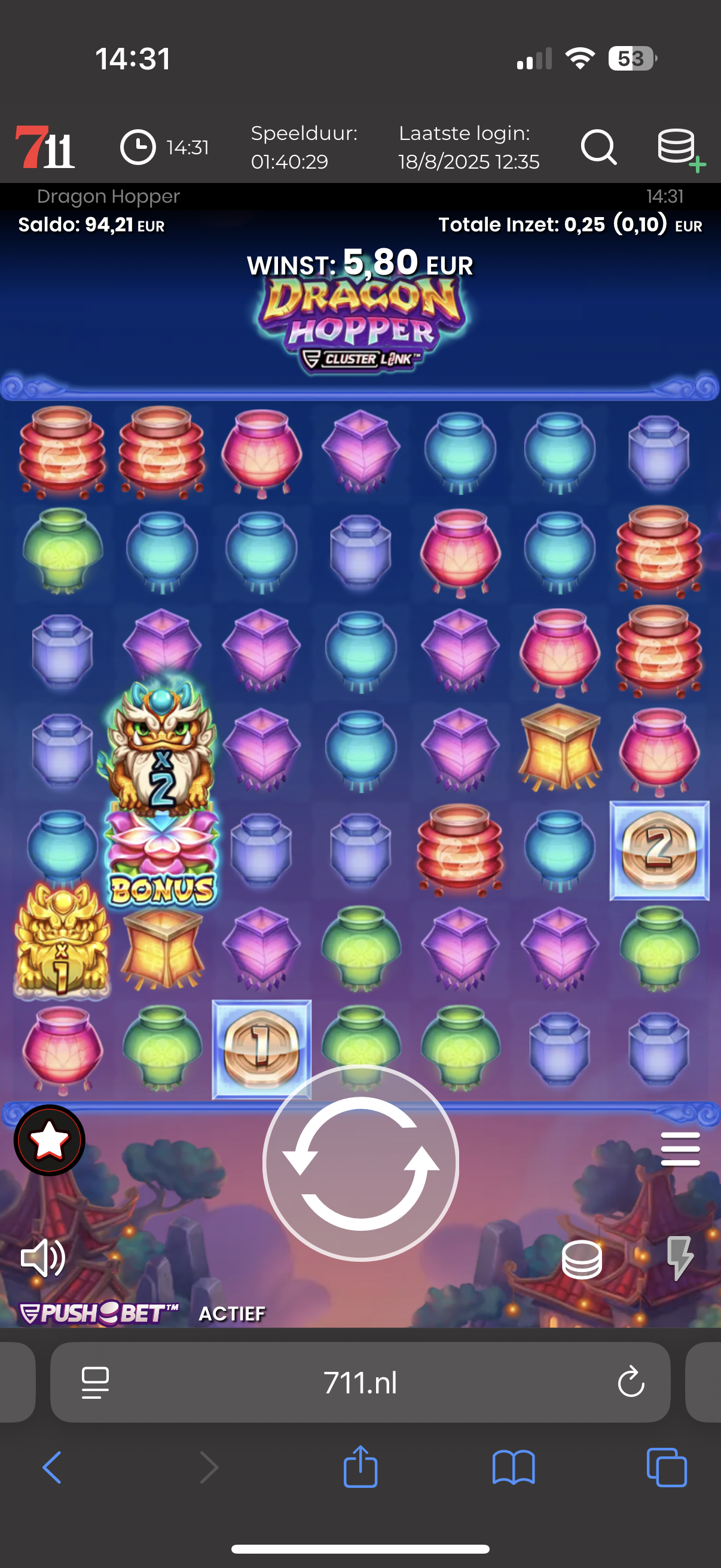Viewport: 721px width, 1568px height.
Task: Spin the reels with the round spin button
Action: (360, 1162)
